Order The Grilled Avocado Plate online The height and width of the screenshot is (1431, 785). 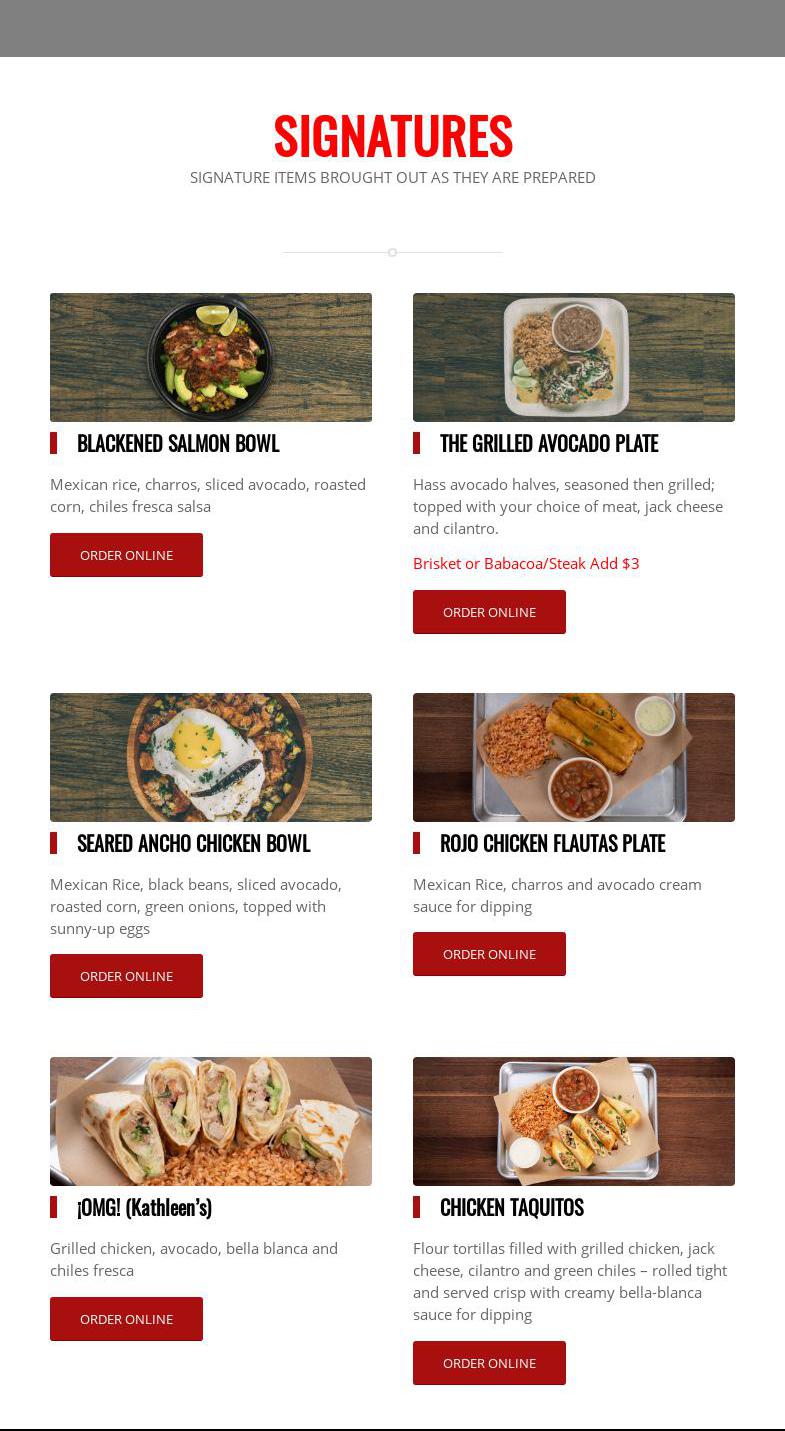(489, 612)
